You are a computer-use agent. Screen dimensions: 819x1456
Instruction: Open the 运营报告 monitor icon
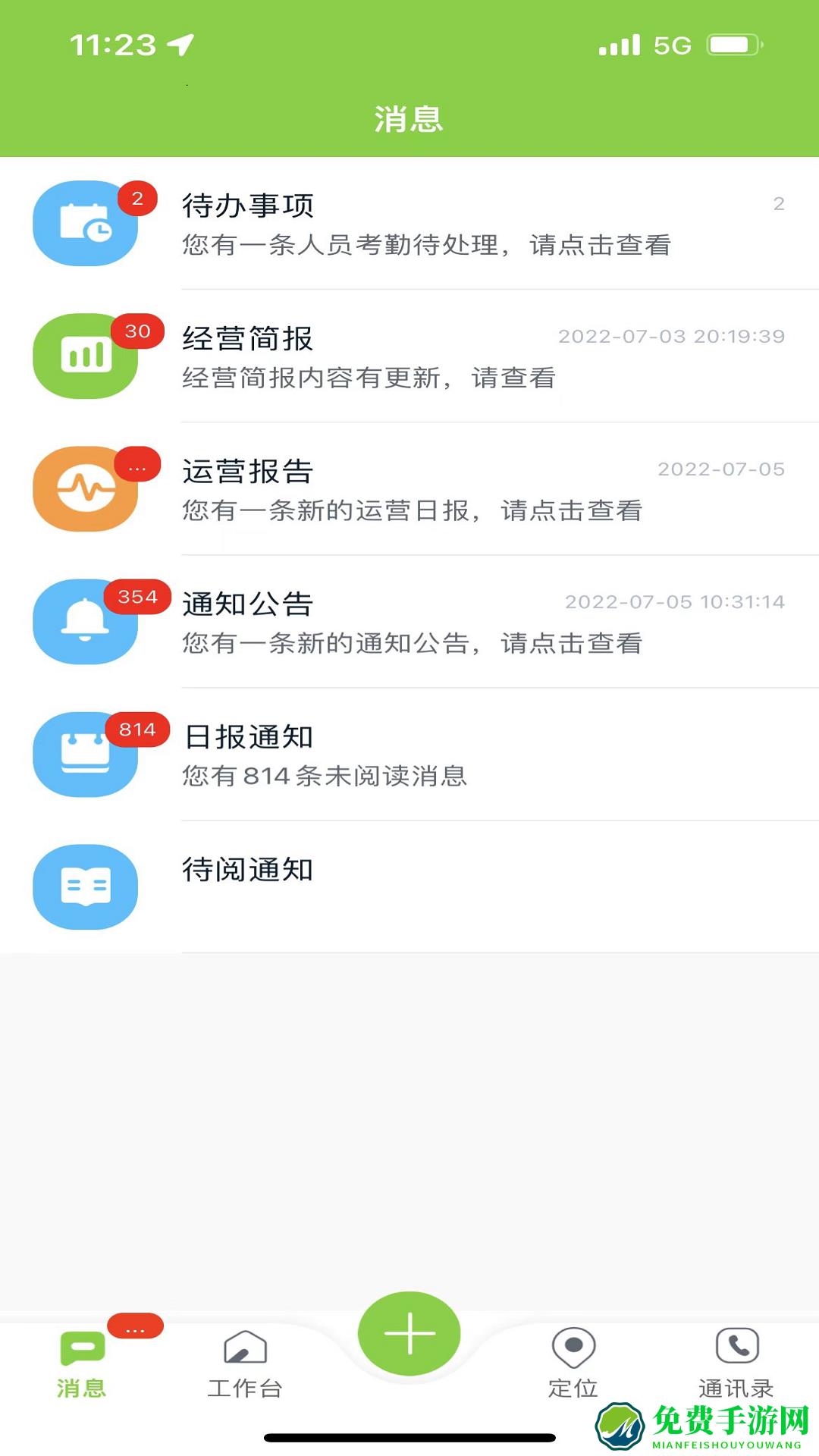(86, 489)
